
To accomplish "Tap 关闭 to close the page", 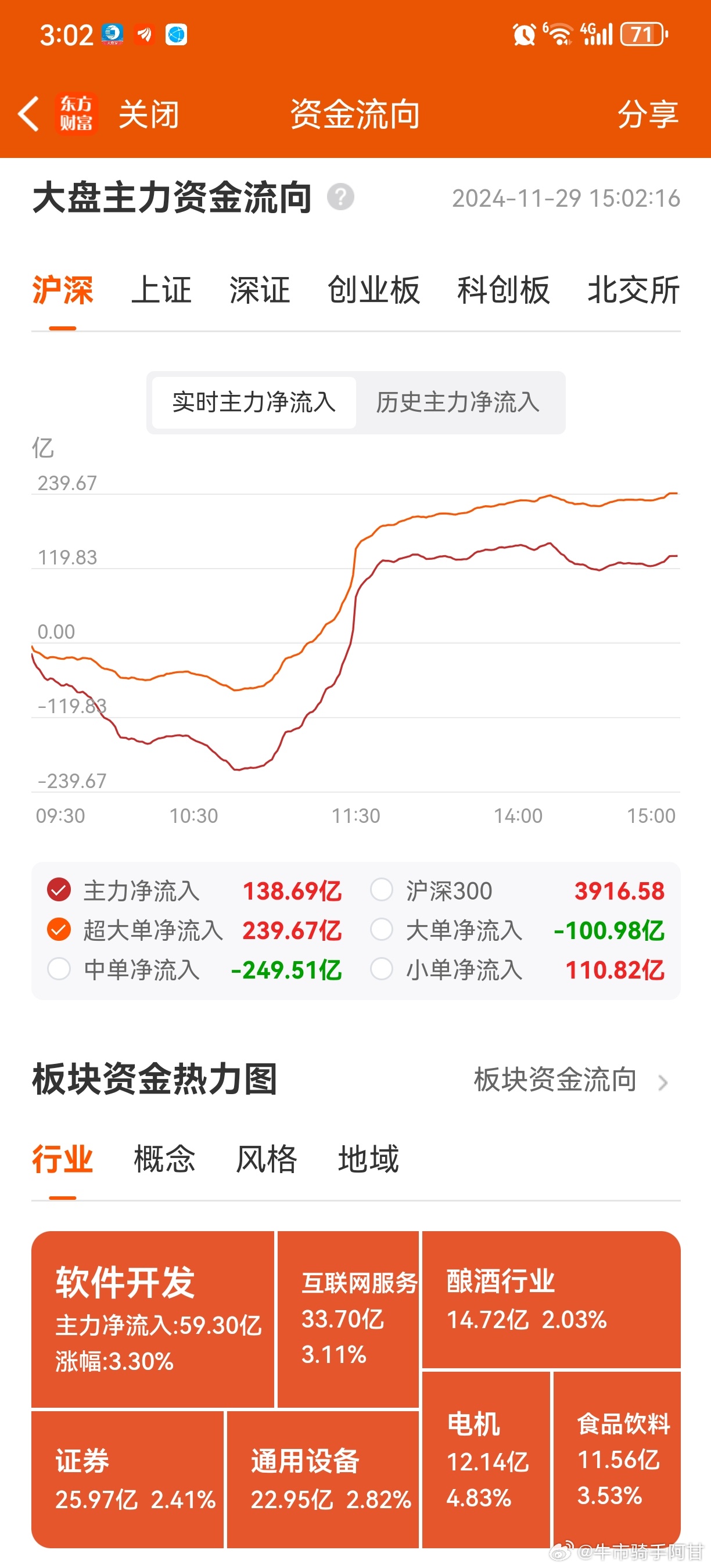I will 149,114.
